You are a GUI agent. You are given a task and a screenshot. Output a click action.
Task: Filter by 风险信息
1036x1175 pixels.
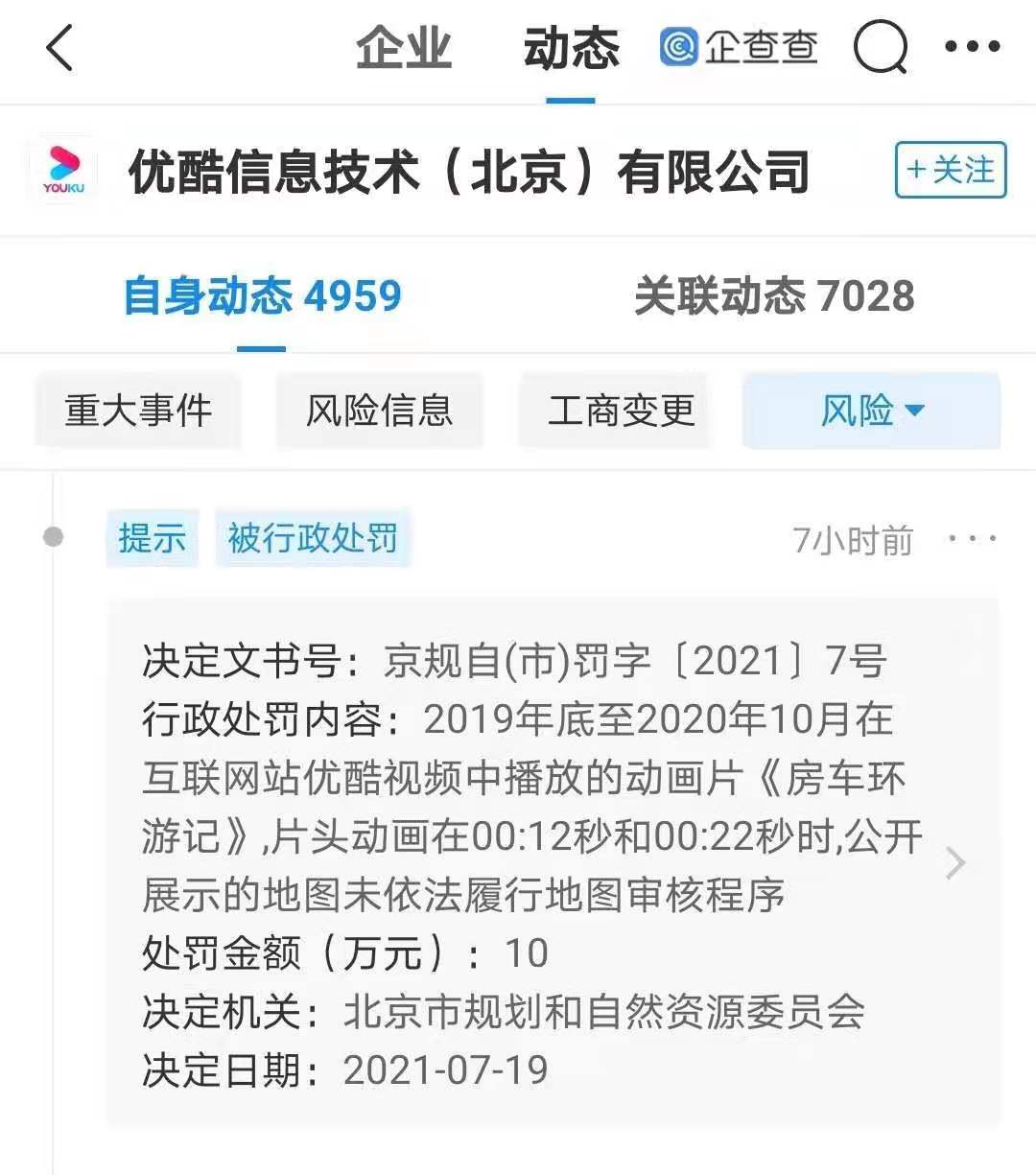coord(379,411)
